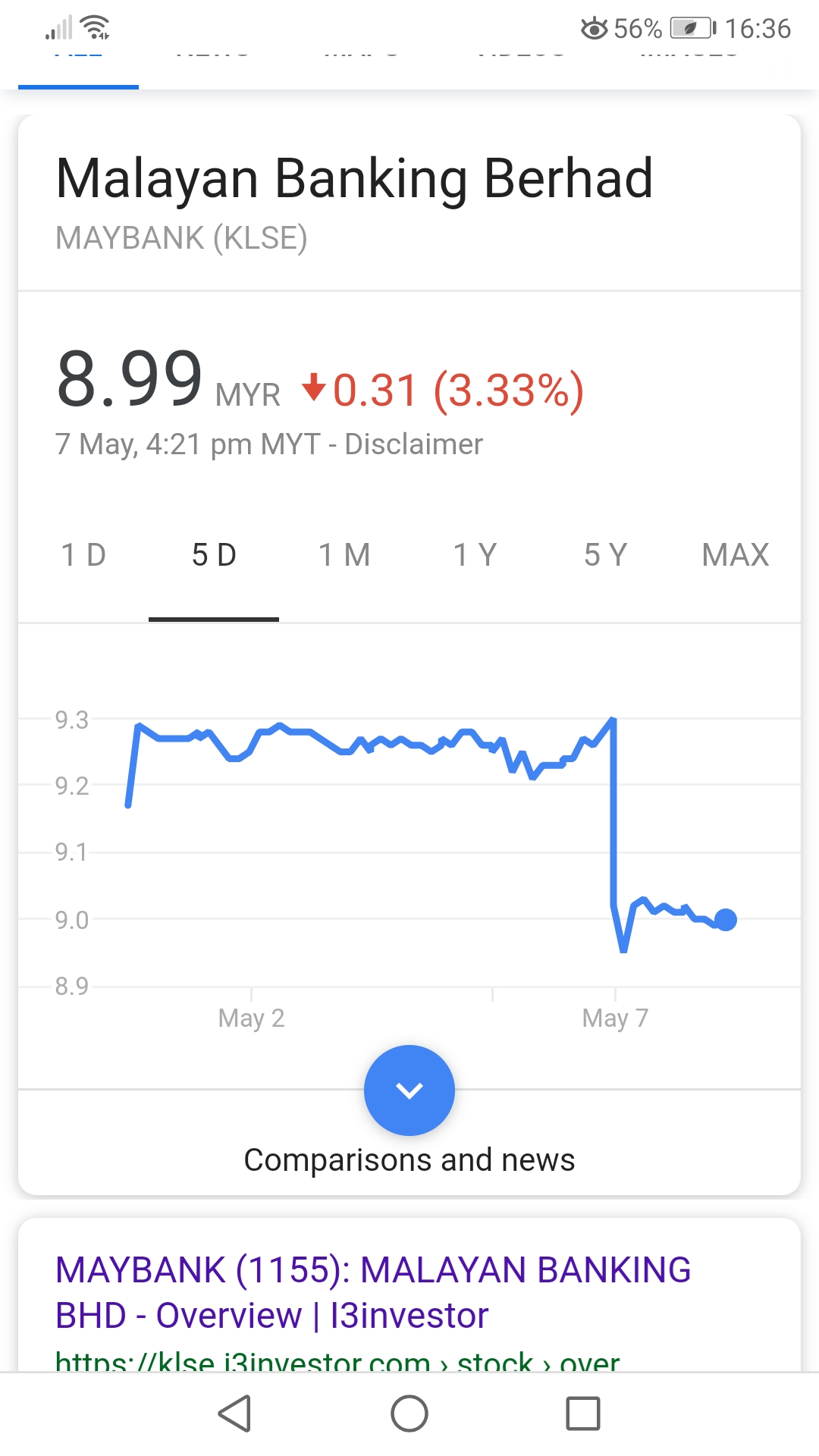Select the 1 M chart range
Viewport: 819px width, 1456px height.
click(x=344, y=555)
